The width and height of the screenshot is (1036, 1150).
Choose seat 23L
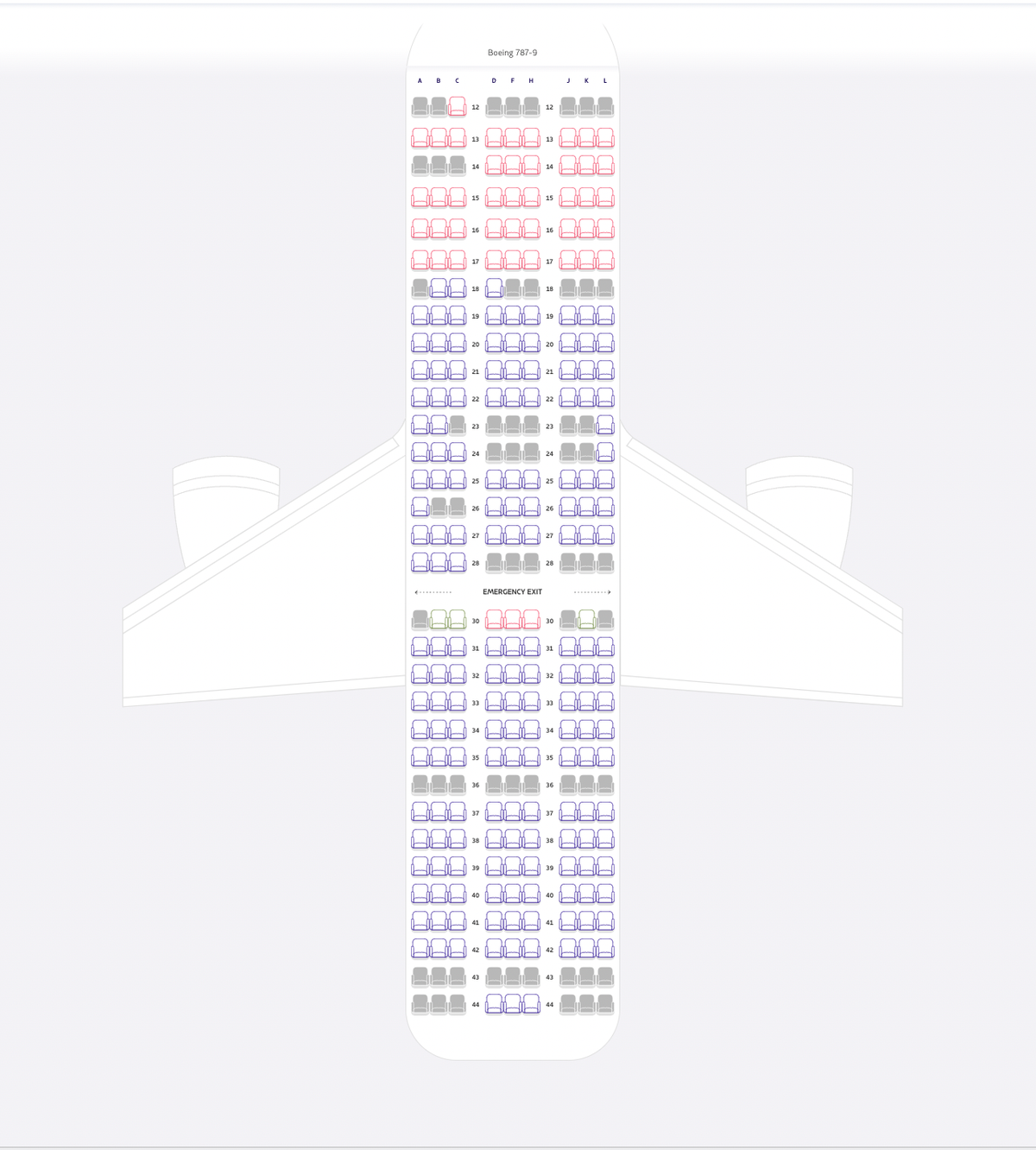tap(605, 426)
